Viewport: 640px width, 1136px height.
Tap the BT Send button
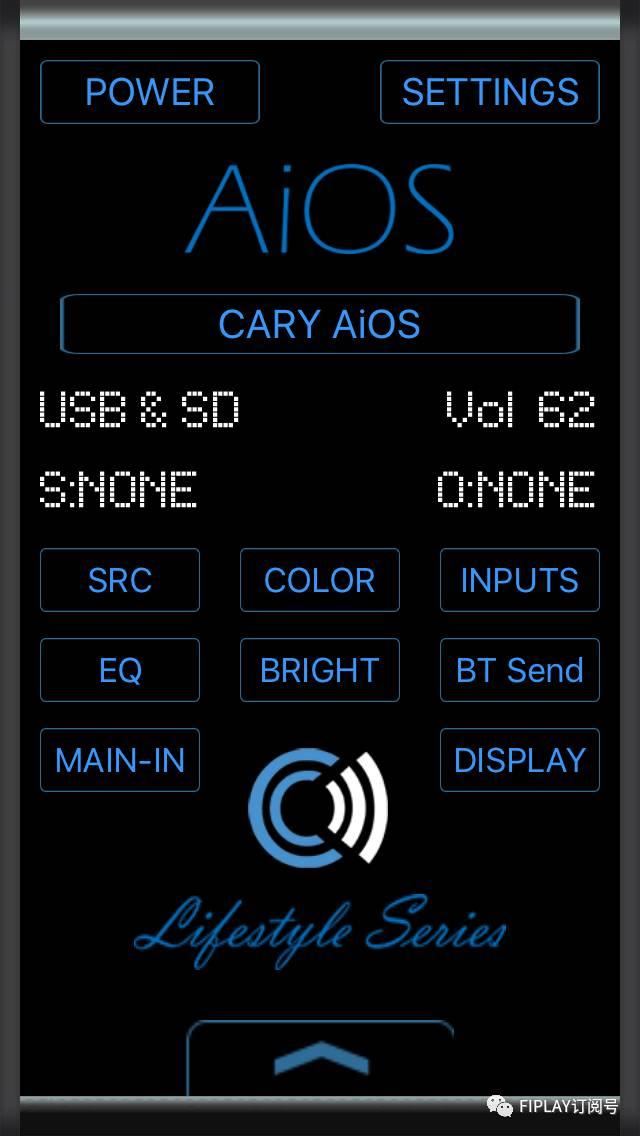[x=520, y=670]
